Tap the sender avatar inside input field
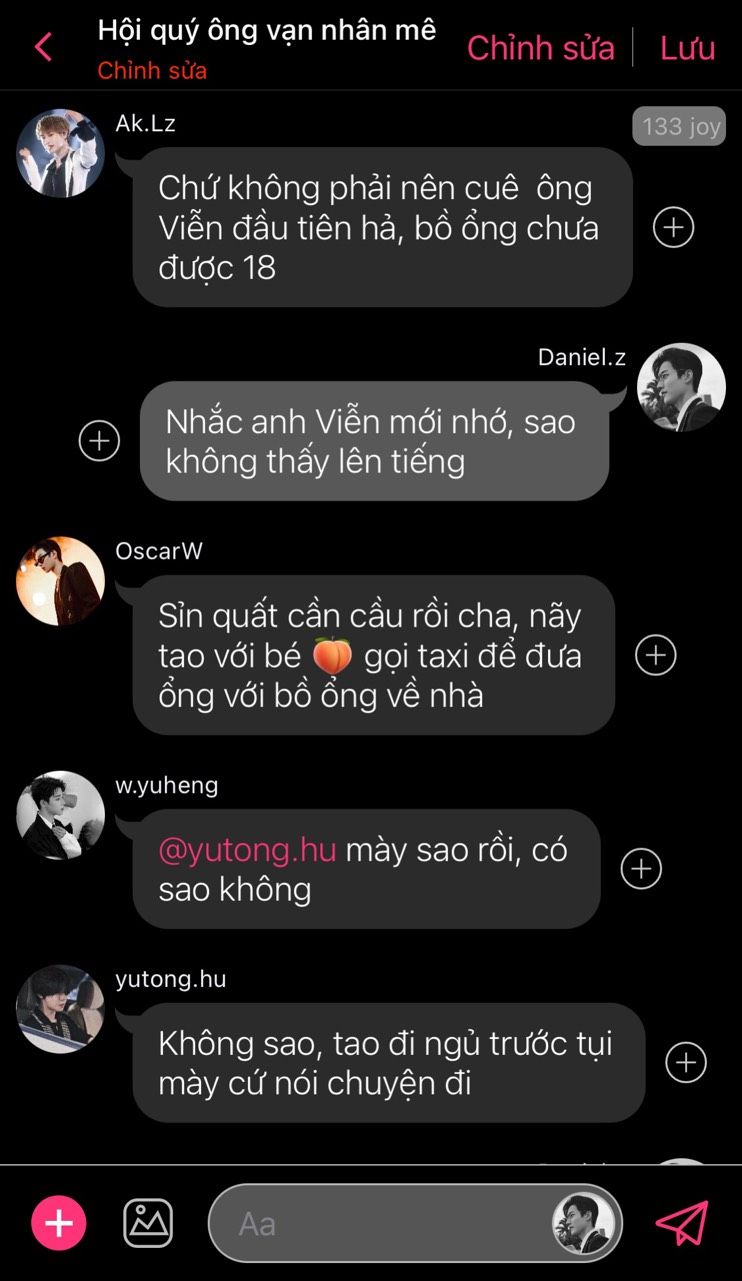This screenshot has height=1281, width=742. [583, 1224]
